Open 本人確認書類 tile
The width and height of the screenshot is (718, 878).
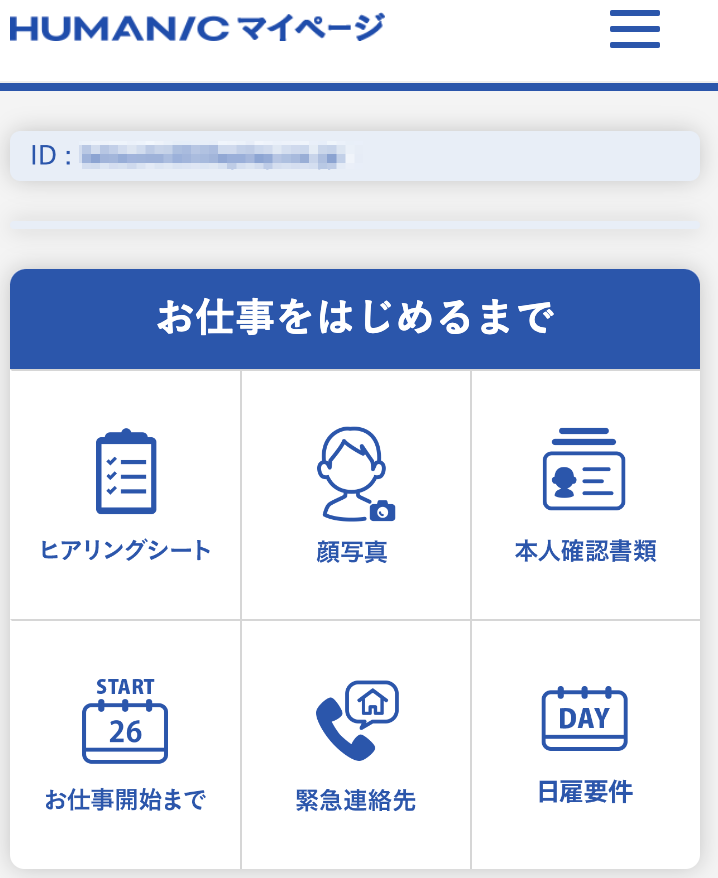point(585,495)
